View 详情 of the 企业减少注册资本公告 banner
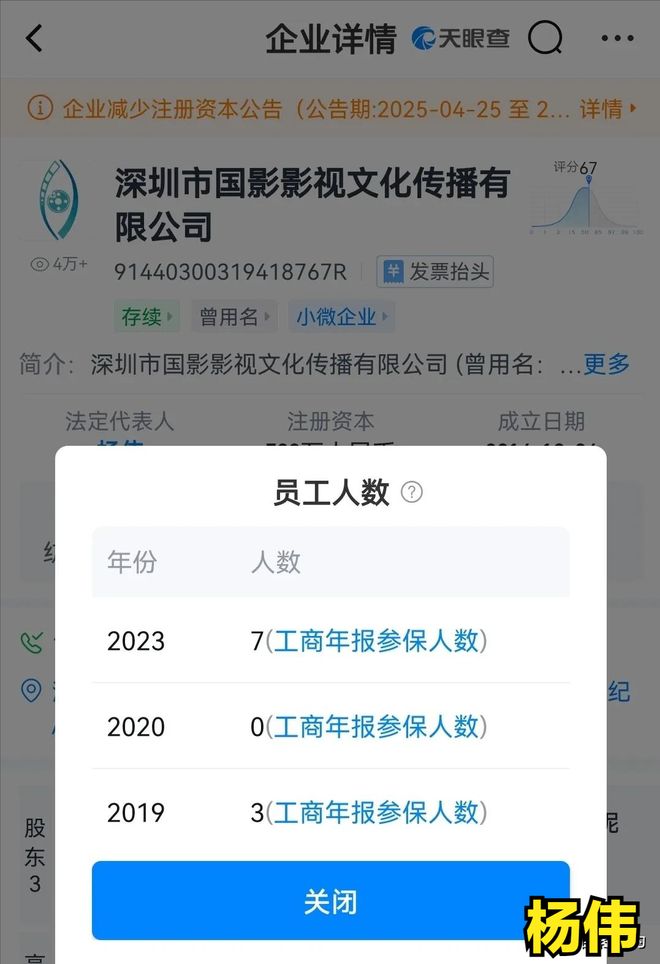This screenshot has height=964, width=660. tap(608, 108)
